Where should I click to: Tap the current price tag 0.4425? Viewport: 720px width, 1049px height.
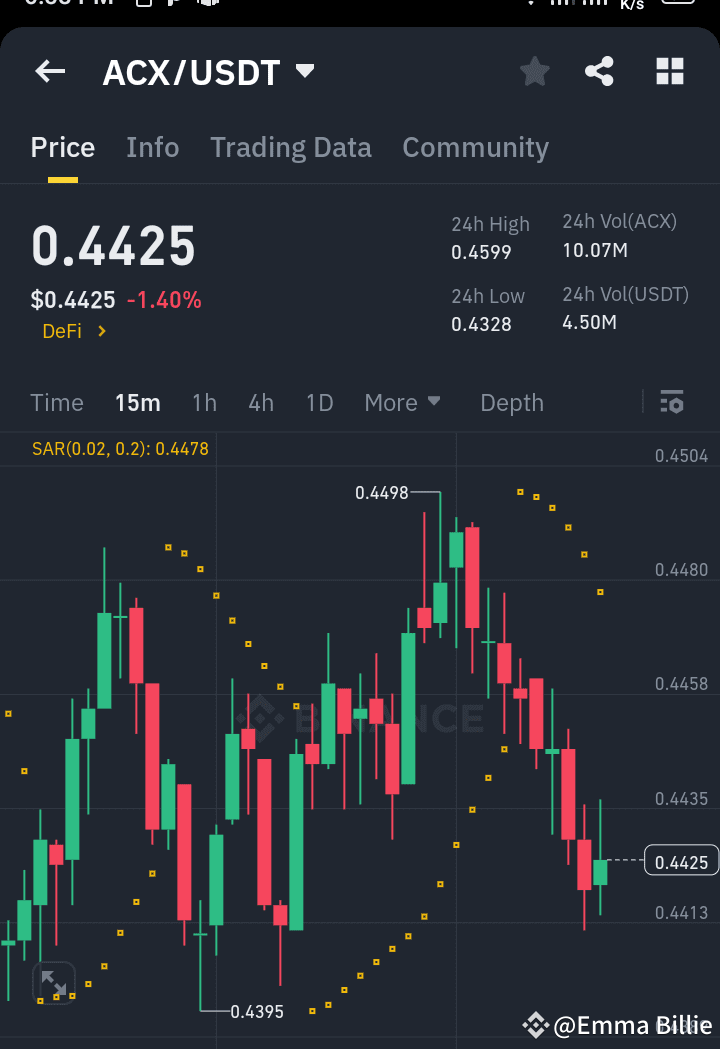pyautogui.click(x=681, y=860)
